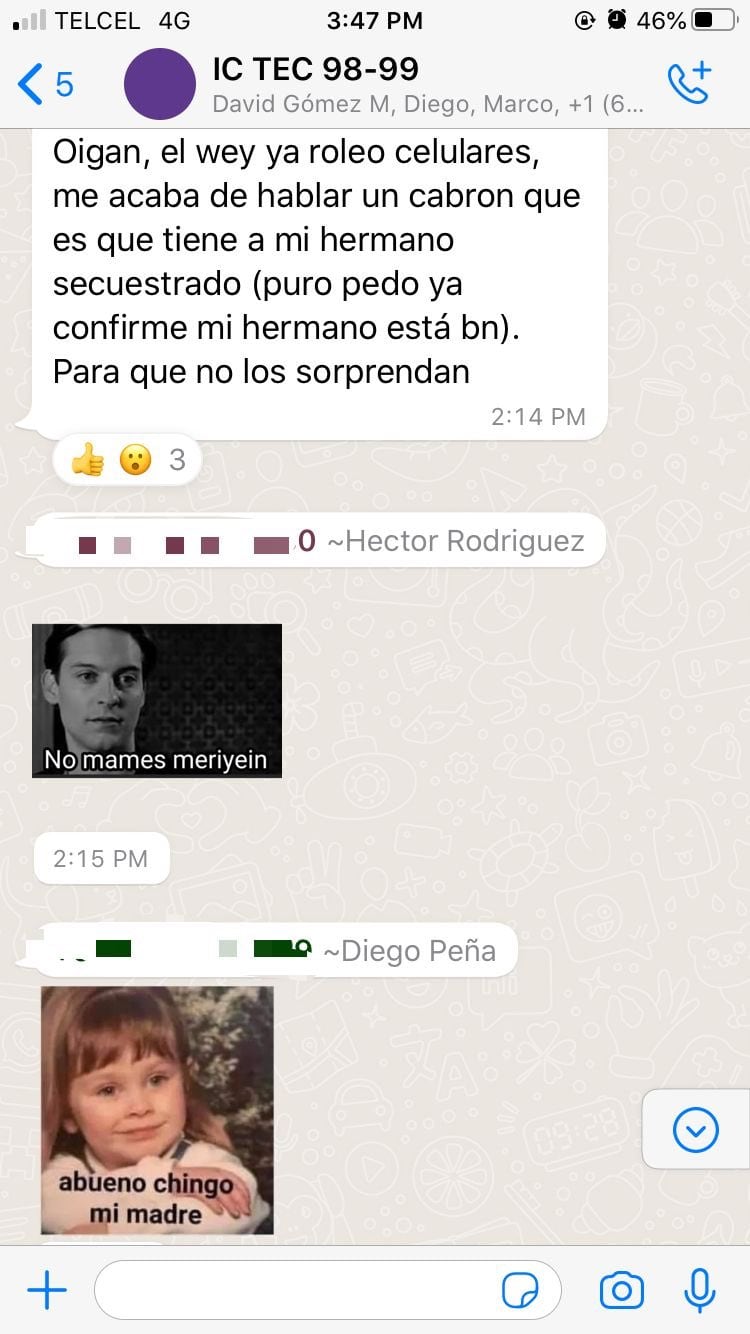
Task: Record a voice message
Action: tap(699, 1290)
